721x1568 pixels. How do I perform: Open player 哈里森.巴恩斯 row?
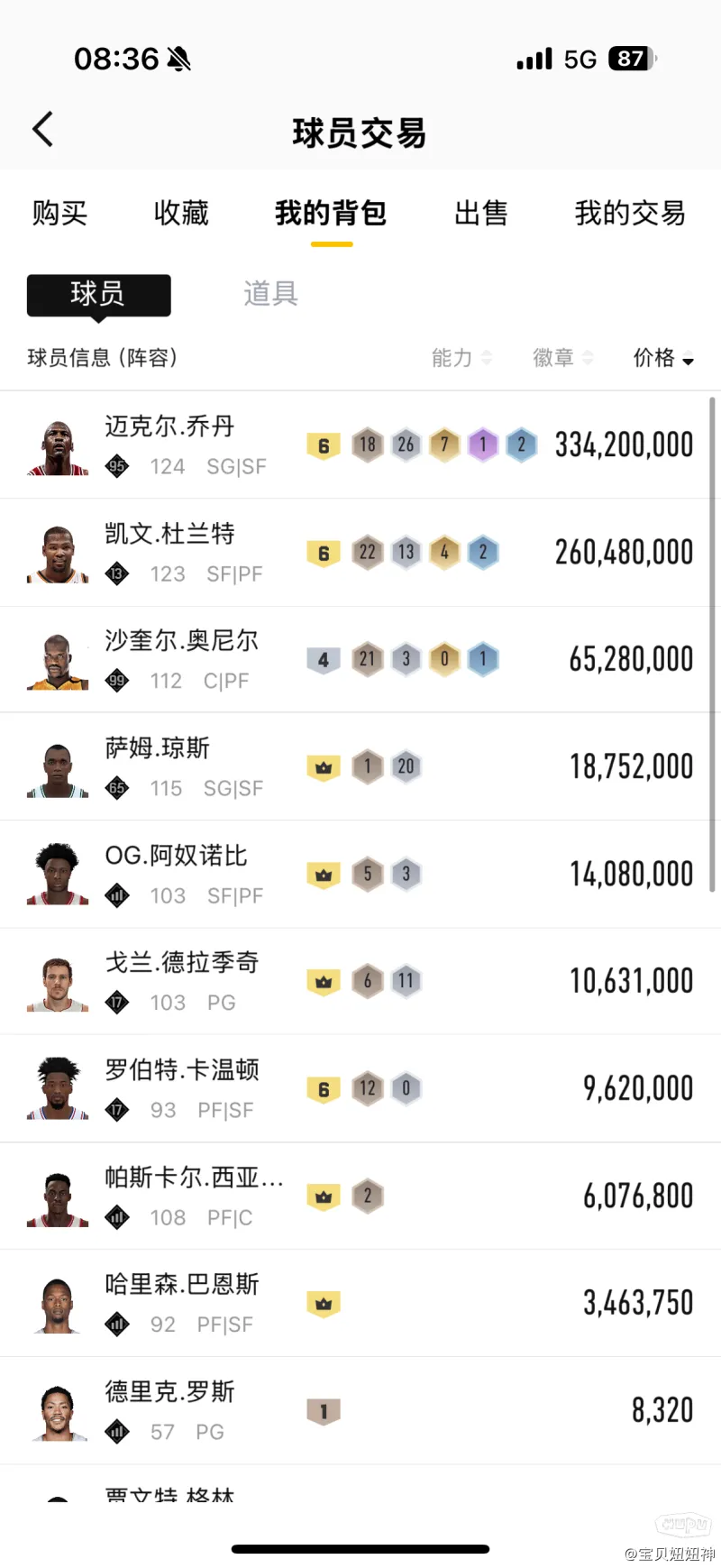click(360, 1303)
